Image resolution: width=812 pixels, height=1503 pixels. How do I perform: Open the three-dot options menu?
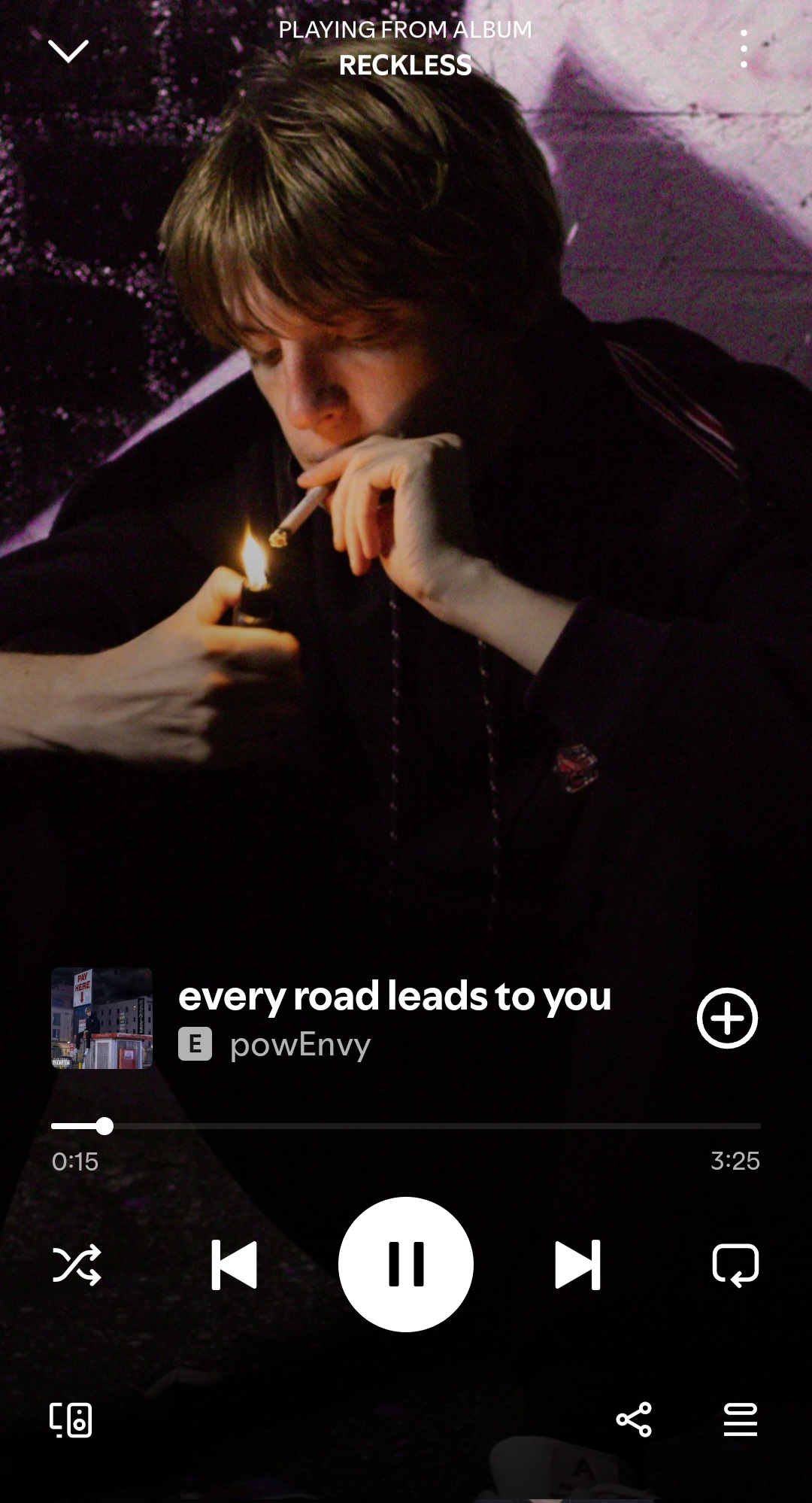pyautogui.click(x=744, y=49)
